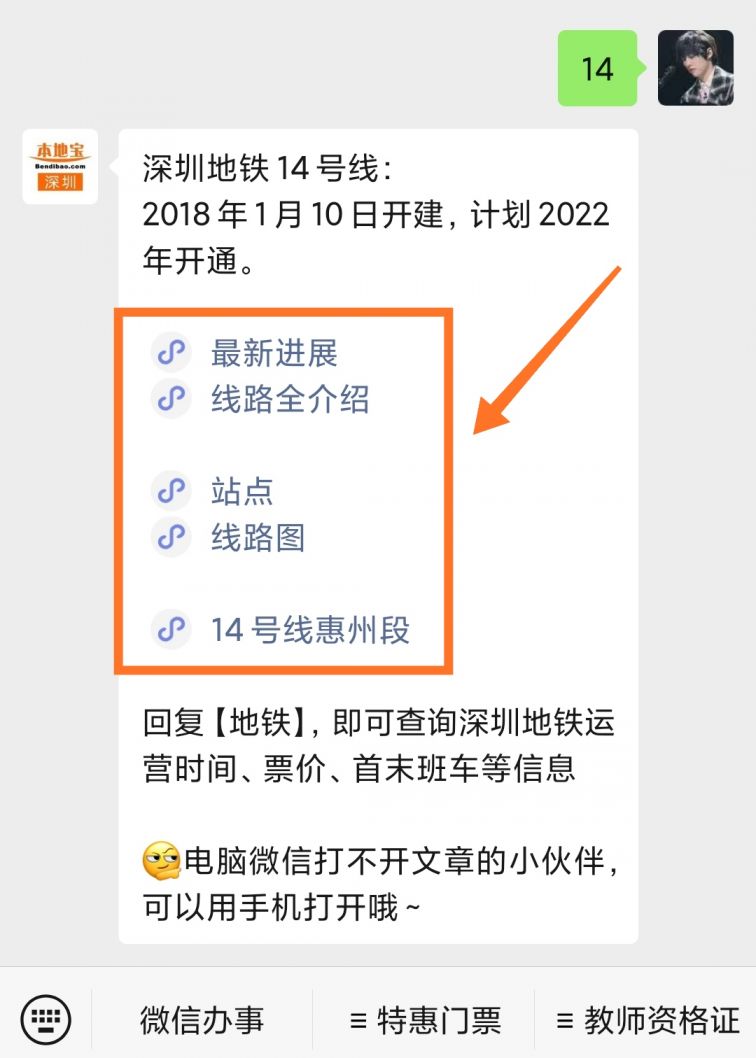Open your own profile avatar
Image resolution: width=756 pixels, height=1058 pixels.
point(695,68)
